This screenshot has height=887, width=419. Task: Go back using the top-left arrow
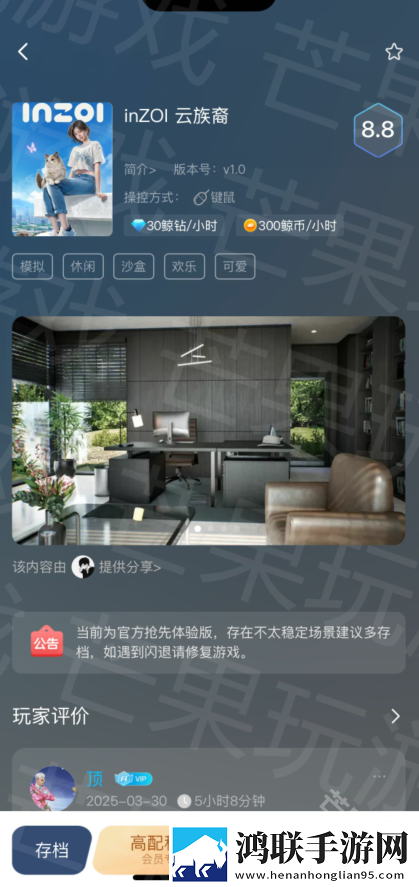tap(23, 52)
